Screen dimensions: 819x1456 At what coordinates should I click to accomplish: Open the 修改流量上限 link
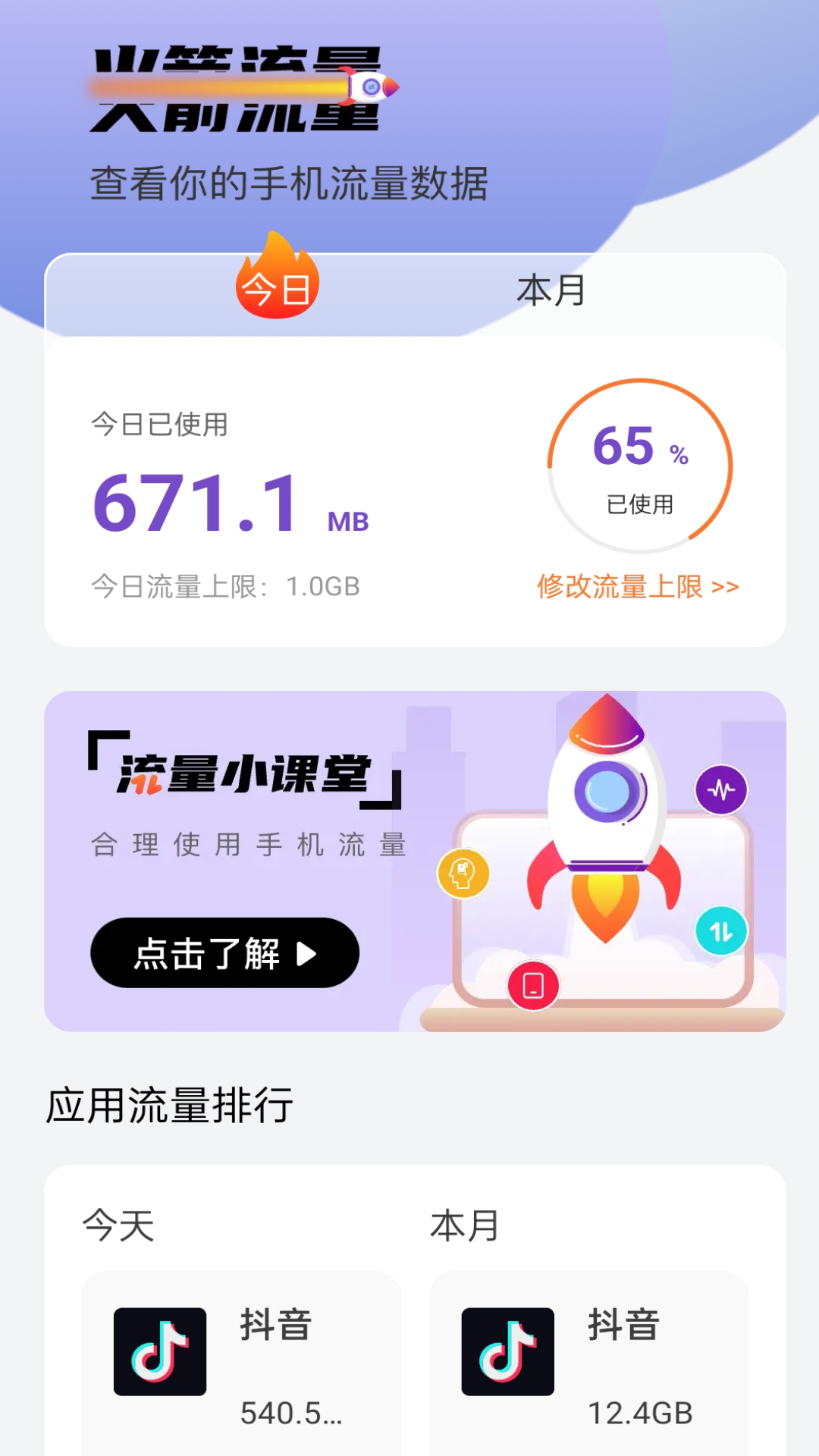click(x=637, y=587)
